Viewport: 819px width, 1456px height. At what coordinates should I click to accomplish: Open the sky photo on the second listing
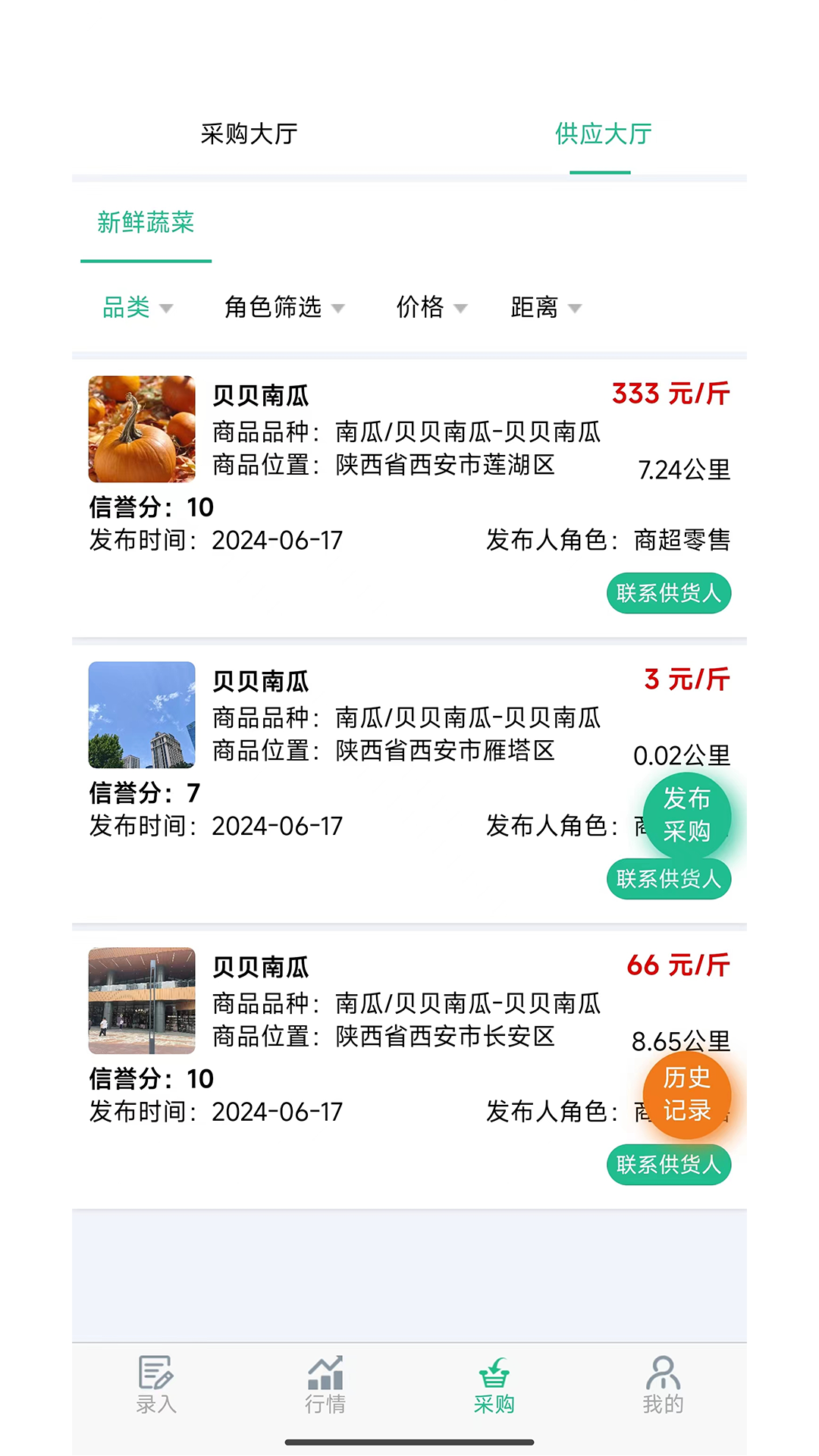tap(141, 714)
